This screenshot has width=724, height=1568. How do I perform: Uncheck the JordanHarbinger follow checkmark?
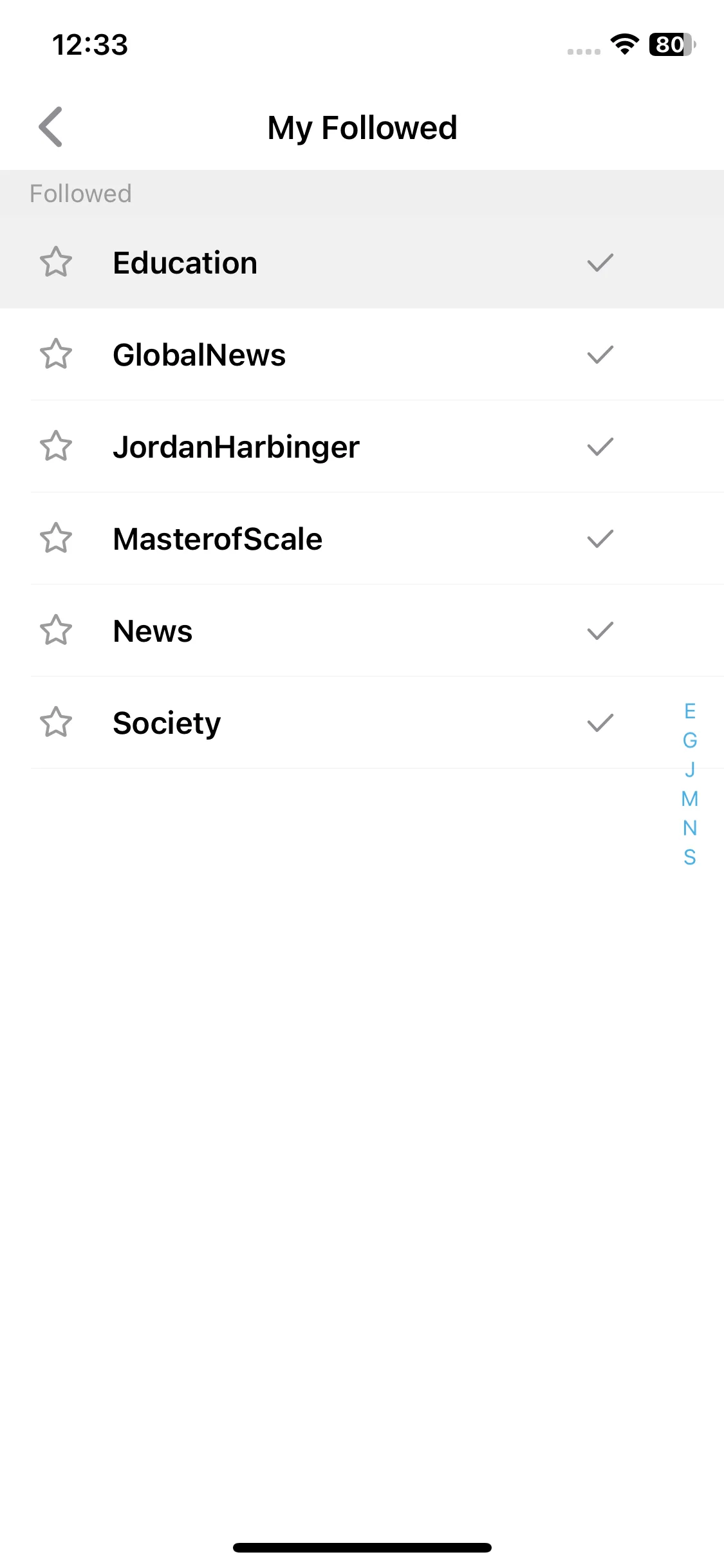pyautogui.click(x=600, y=447)
